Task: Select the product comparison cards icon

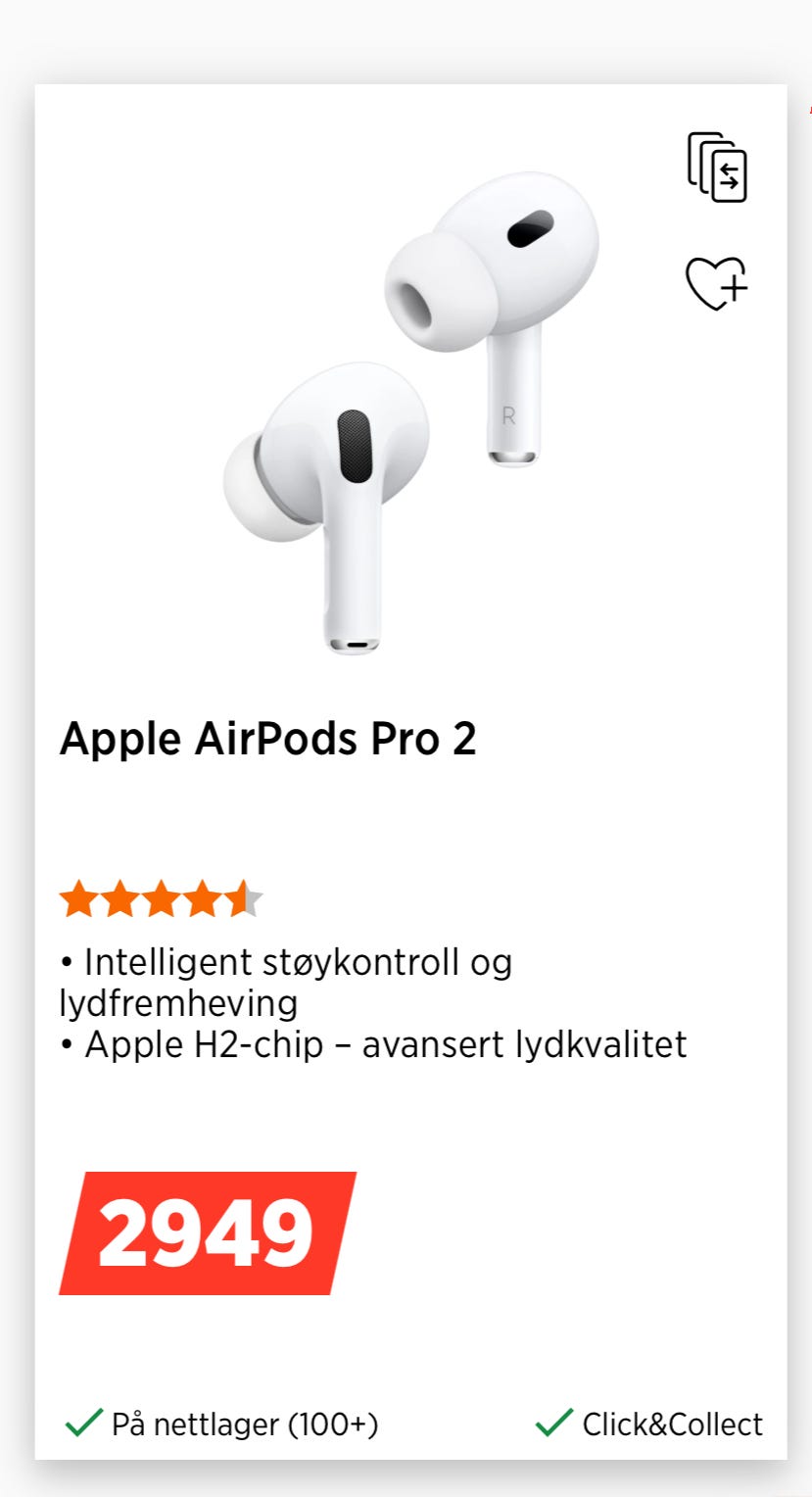Action: (719, 169)
